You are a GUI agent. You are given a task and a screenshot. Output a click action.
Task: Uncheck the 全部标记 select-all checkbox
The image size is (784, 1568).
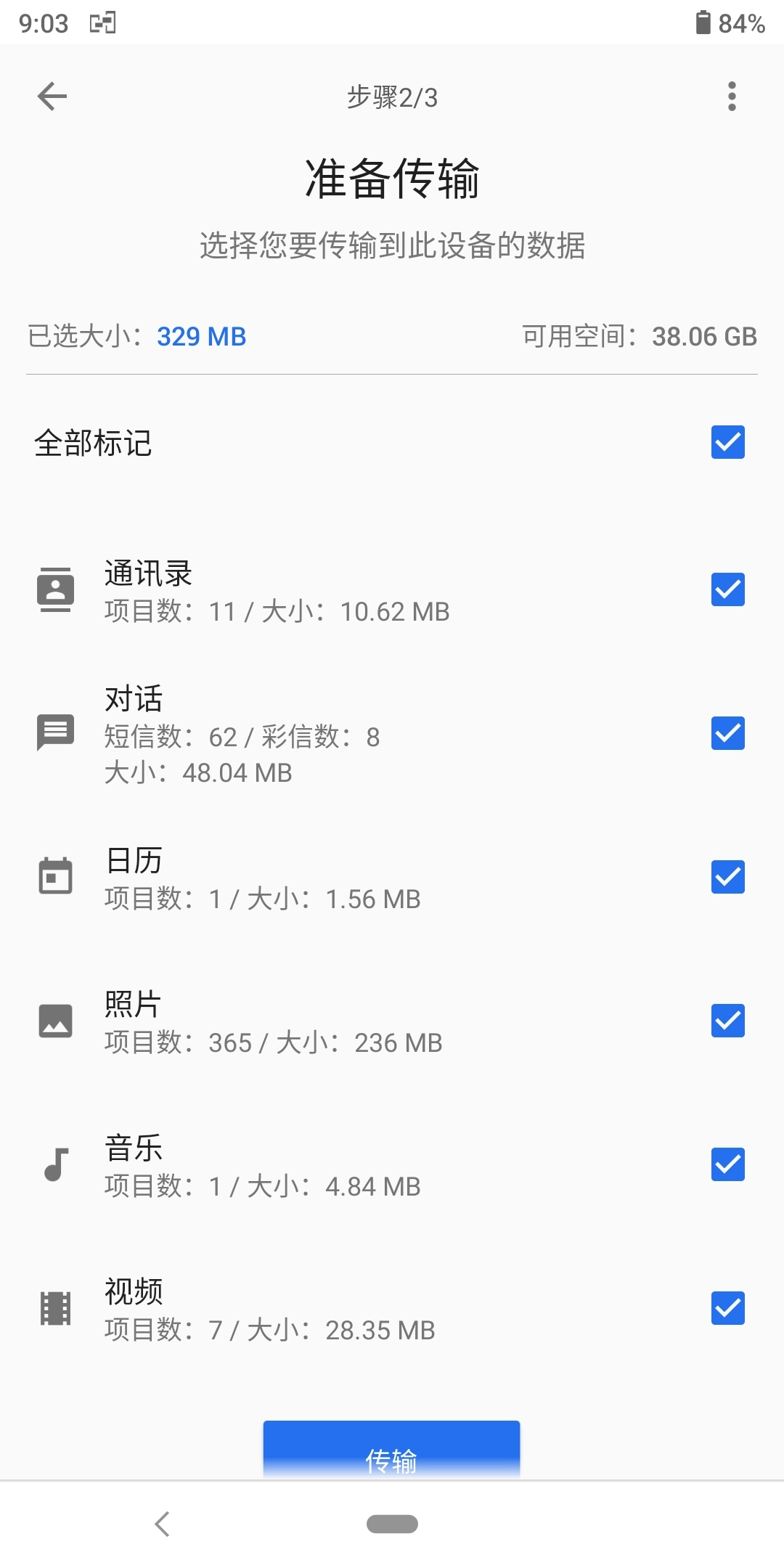[727, 442]
